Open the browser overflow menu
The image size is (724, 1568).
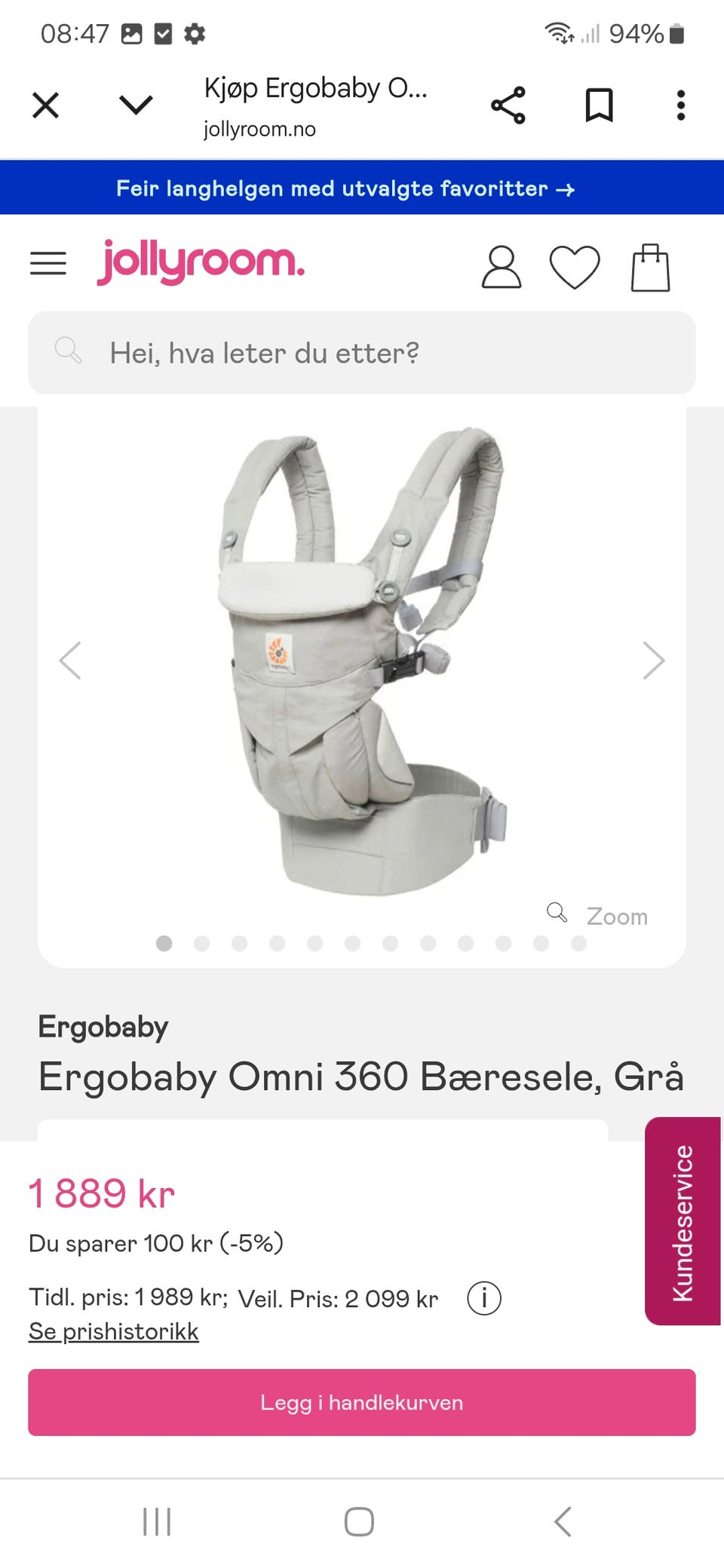point(680,106)
